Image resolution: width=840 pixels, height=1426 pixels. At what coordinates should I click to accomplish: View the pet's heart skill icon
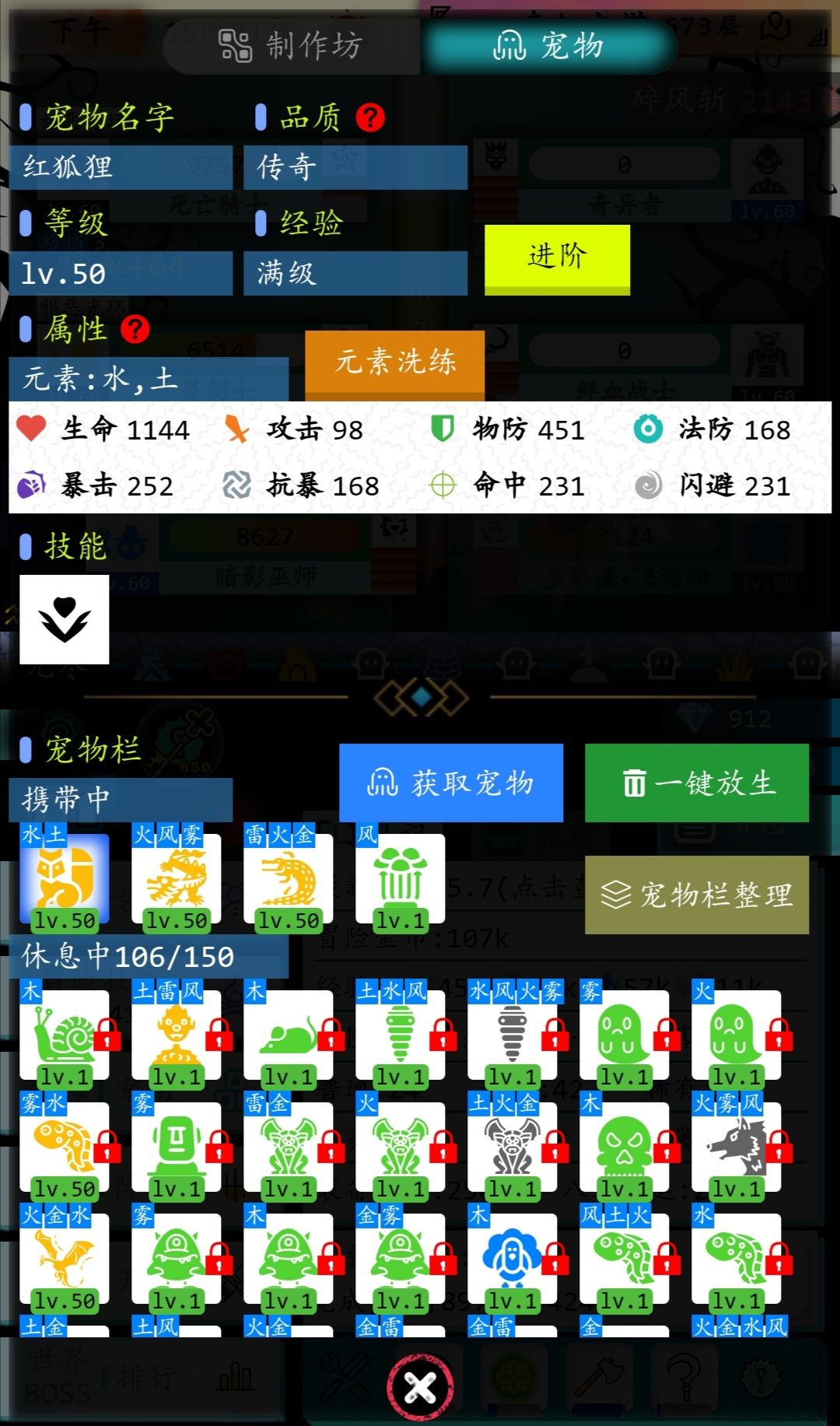65,619
